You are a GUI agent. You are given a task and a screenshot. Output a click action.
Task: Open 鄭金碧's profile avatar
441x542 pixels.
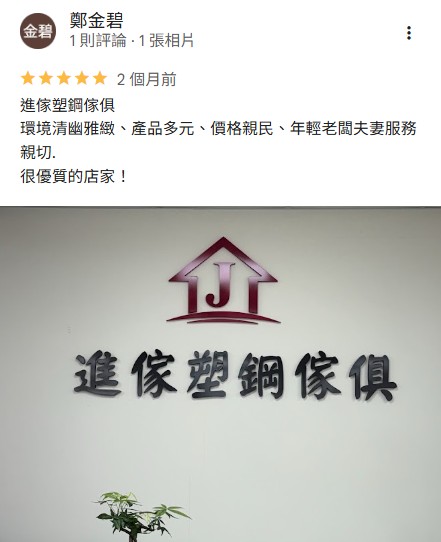pos(38,31)
